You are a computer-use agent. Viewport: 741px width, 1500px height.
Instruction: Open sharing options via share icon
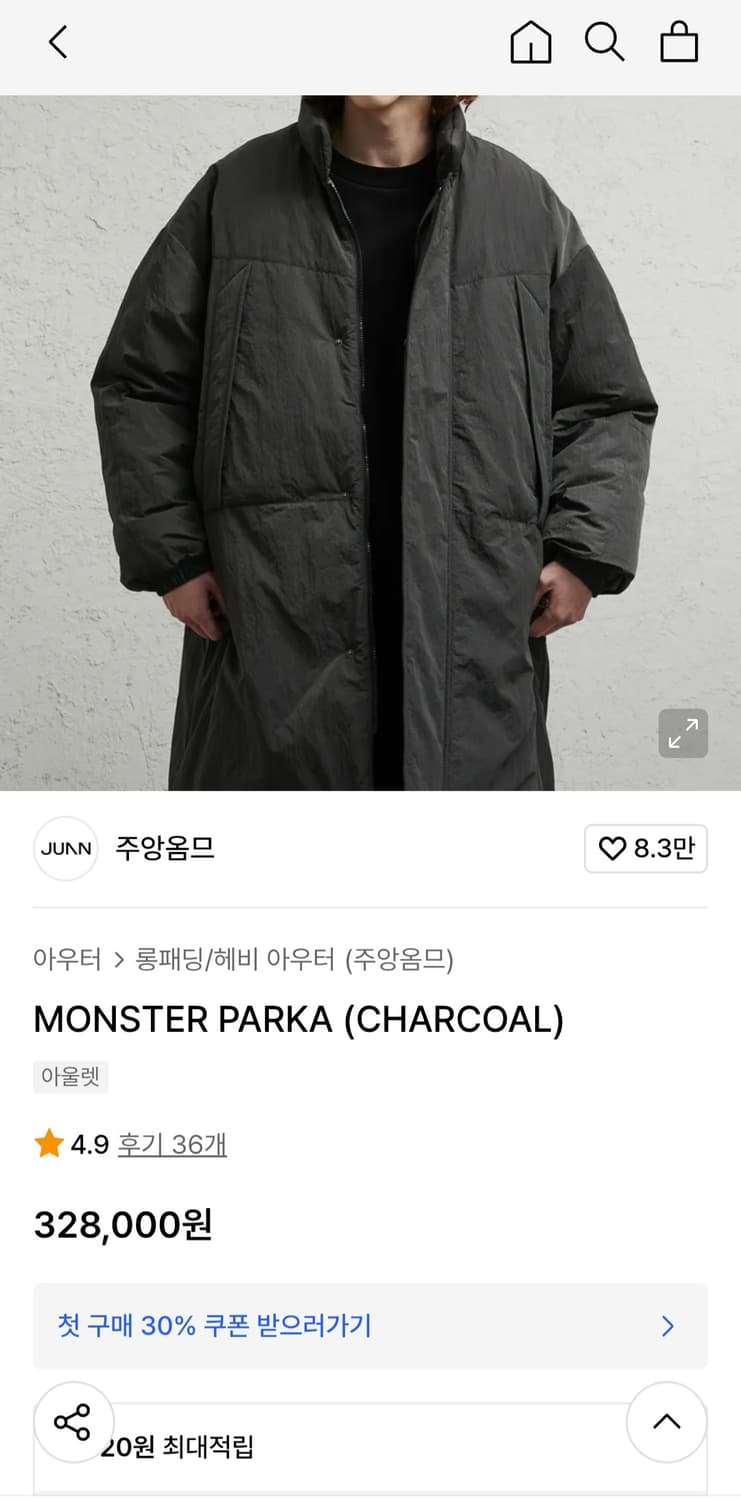pyautogui.click(x=74, y=1422)
